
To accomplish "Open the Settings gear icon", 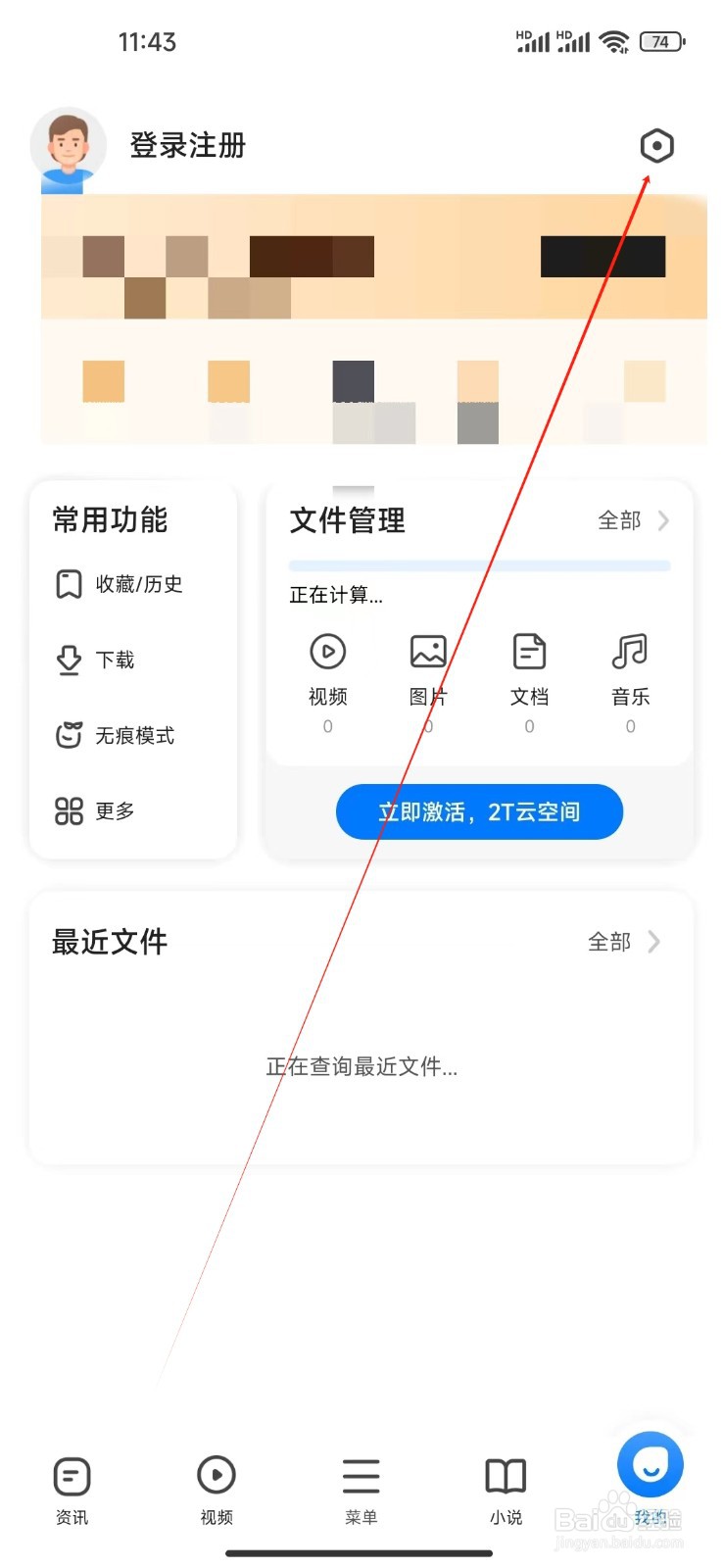I will (654, 145).
